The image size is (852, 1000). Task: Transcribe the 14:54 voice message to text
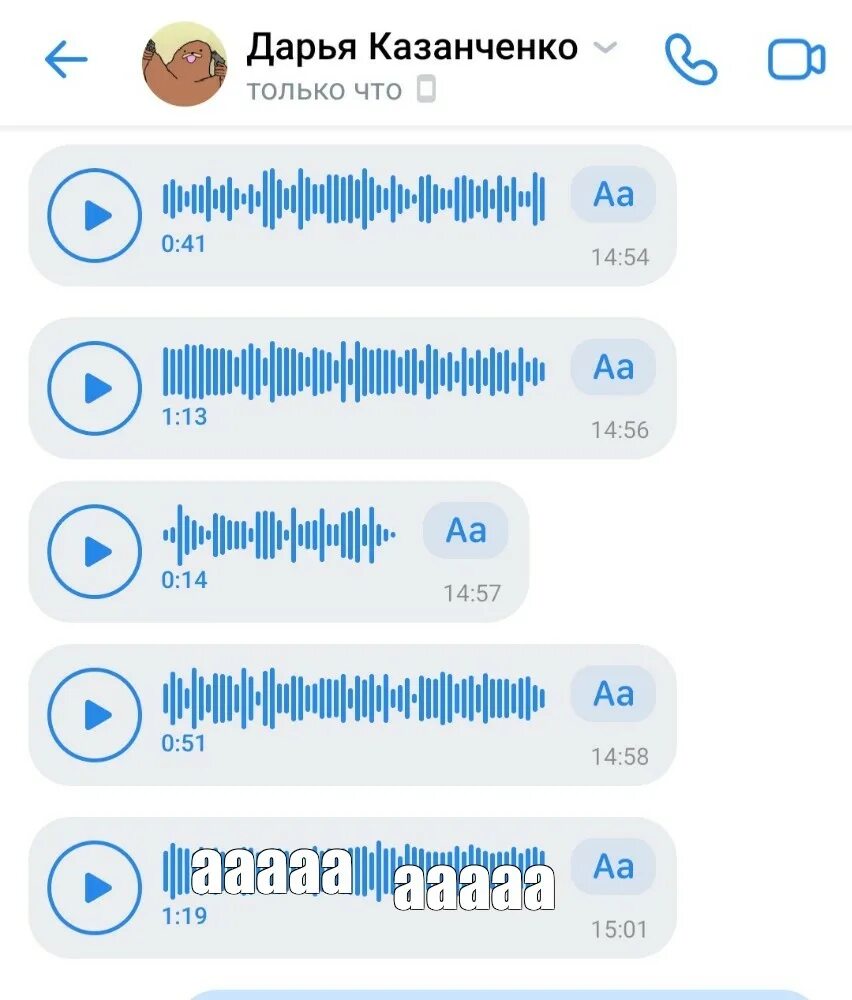point(613,195)
